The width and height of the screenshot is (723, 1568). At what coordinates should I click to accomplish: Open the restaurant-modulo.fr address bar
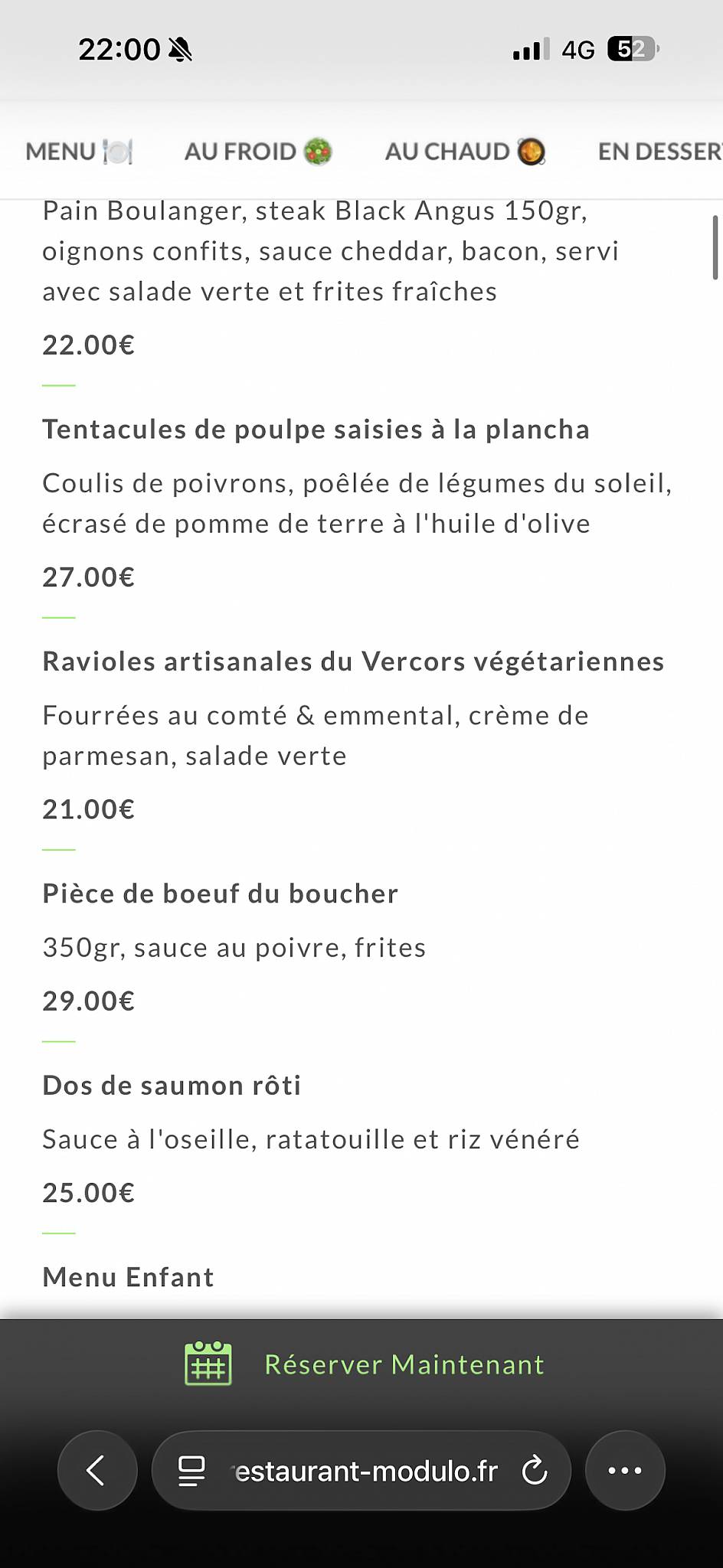click(x=365, y=1470)
